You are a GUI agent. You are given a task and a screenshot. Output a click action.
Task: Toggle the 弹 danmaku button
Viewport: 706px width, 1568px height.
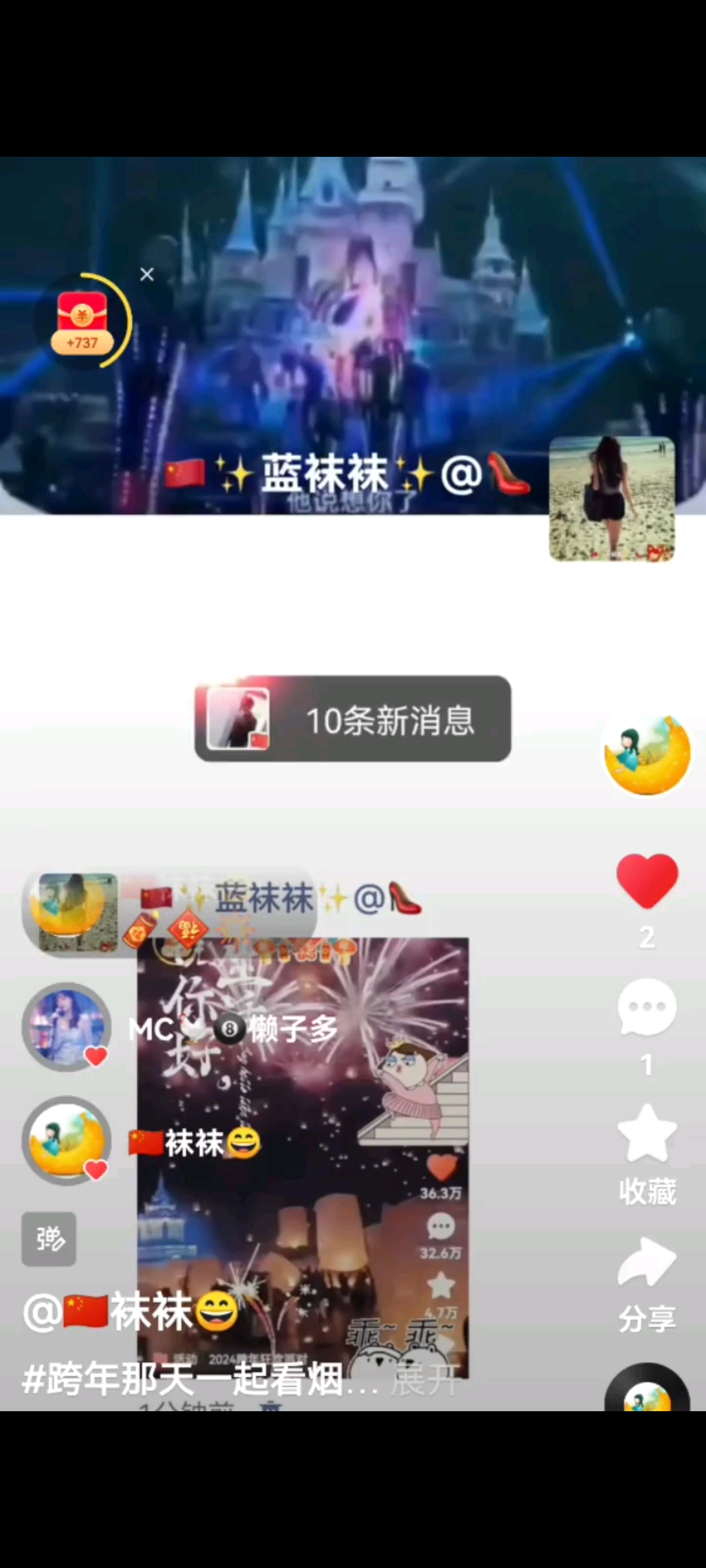point(49,1239)
